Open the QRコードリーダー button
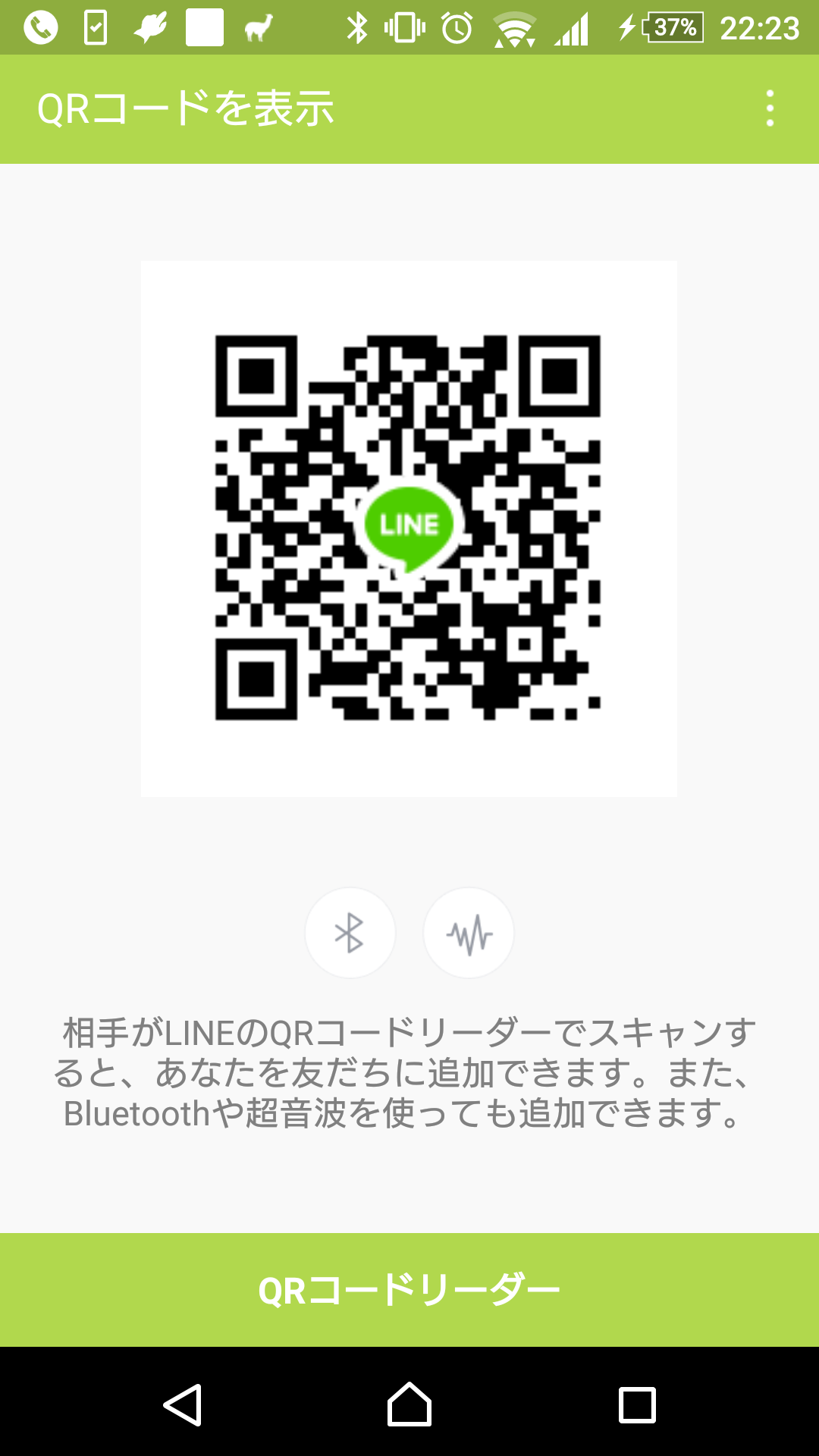Image resolution: width=819 pixels, height=1456 pixels. click(409, 1289)
